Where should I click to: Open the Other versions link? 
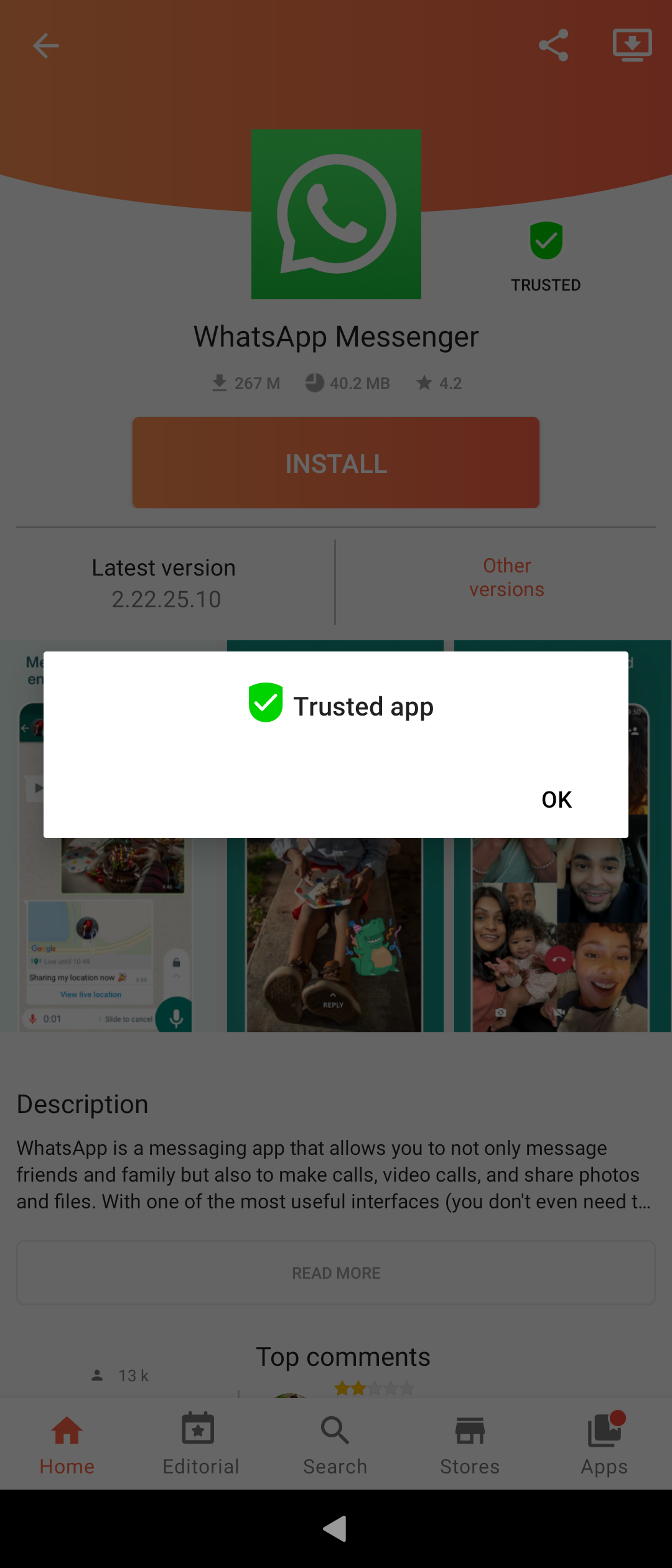click(506, 577)
